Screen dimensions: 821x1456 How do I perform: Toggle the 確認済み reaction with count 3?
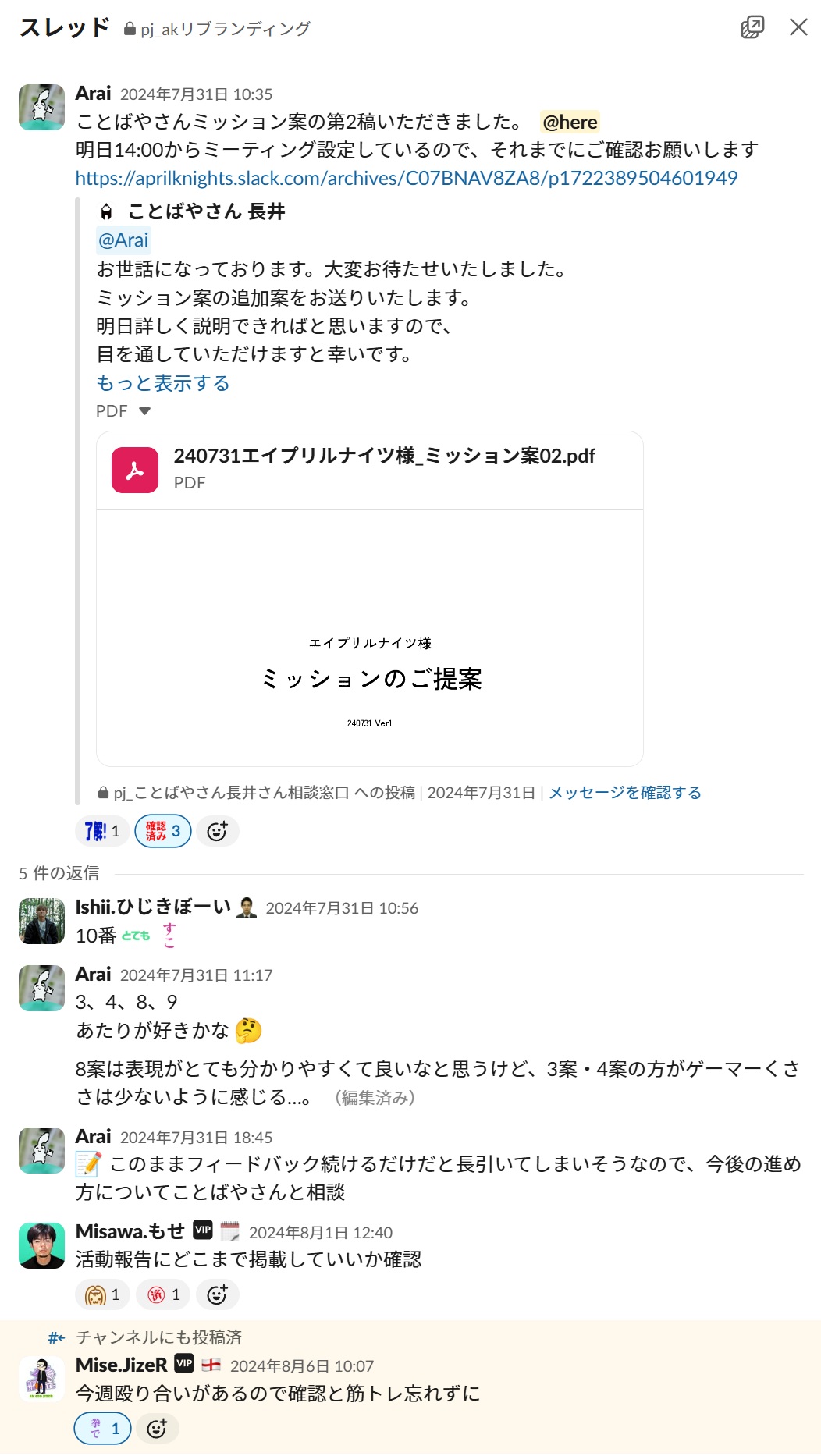[x=162, y=831]
